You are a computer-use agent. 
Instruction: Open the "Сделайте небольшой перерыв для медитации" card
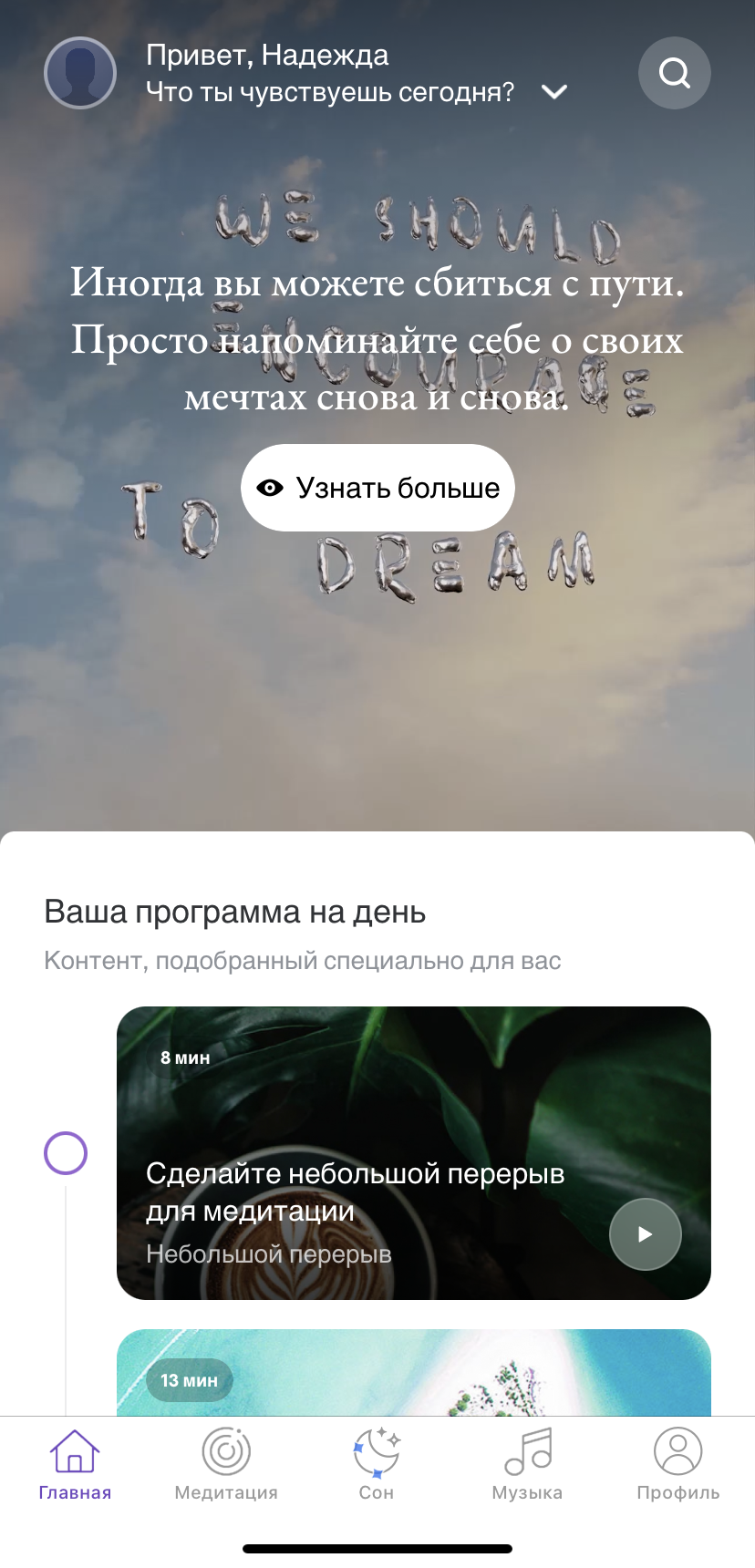414,1153
